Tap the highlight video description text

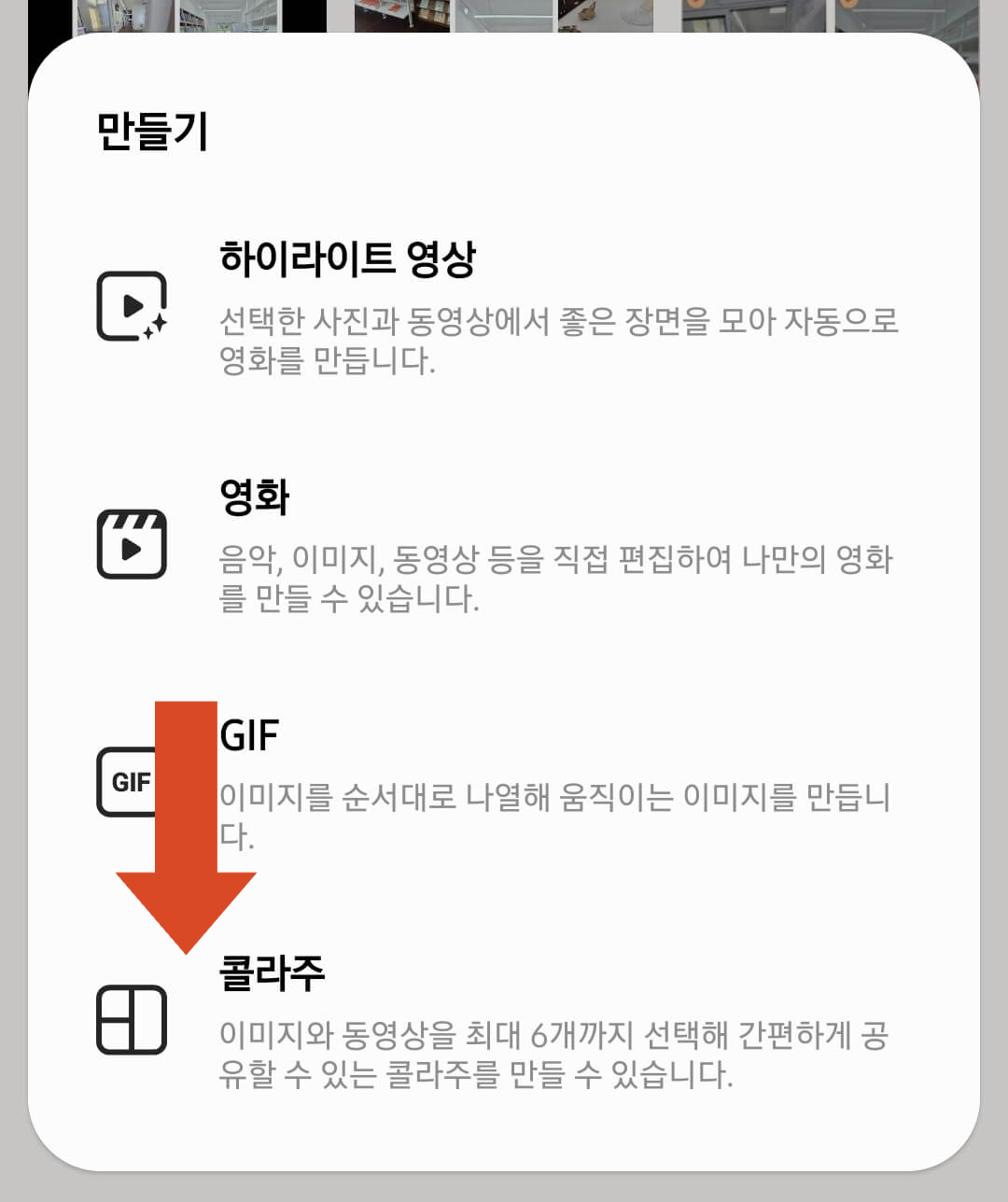pyautogui.click(x=558, y=338)
